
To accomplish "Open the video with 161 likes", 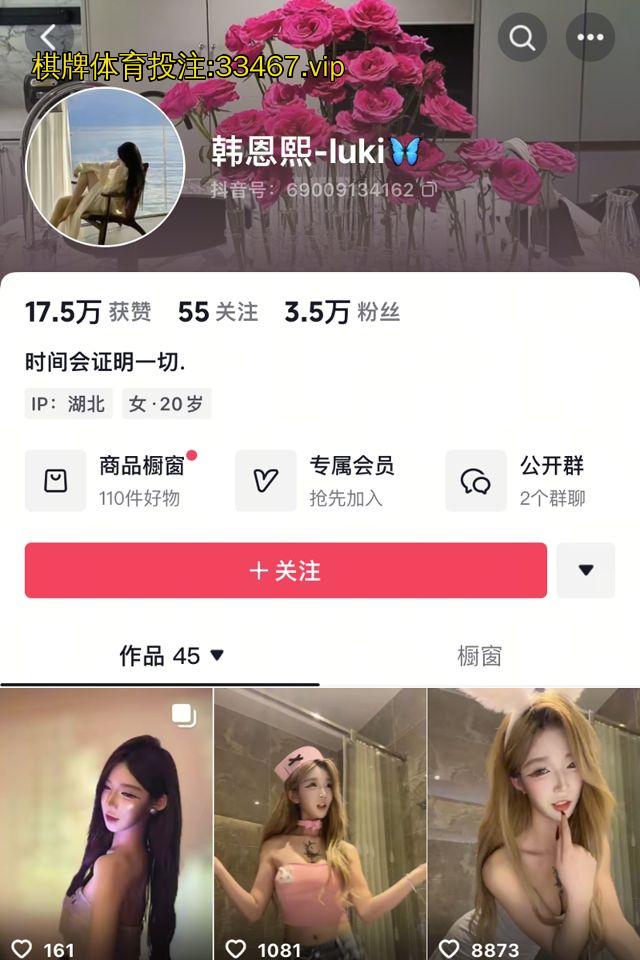I will coord(106,820).
